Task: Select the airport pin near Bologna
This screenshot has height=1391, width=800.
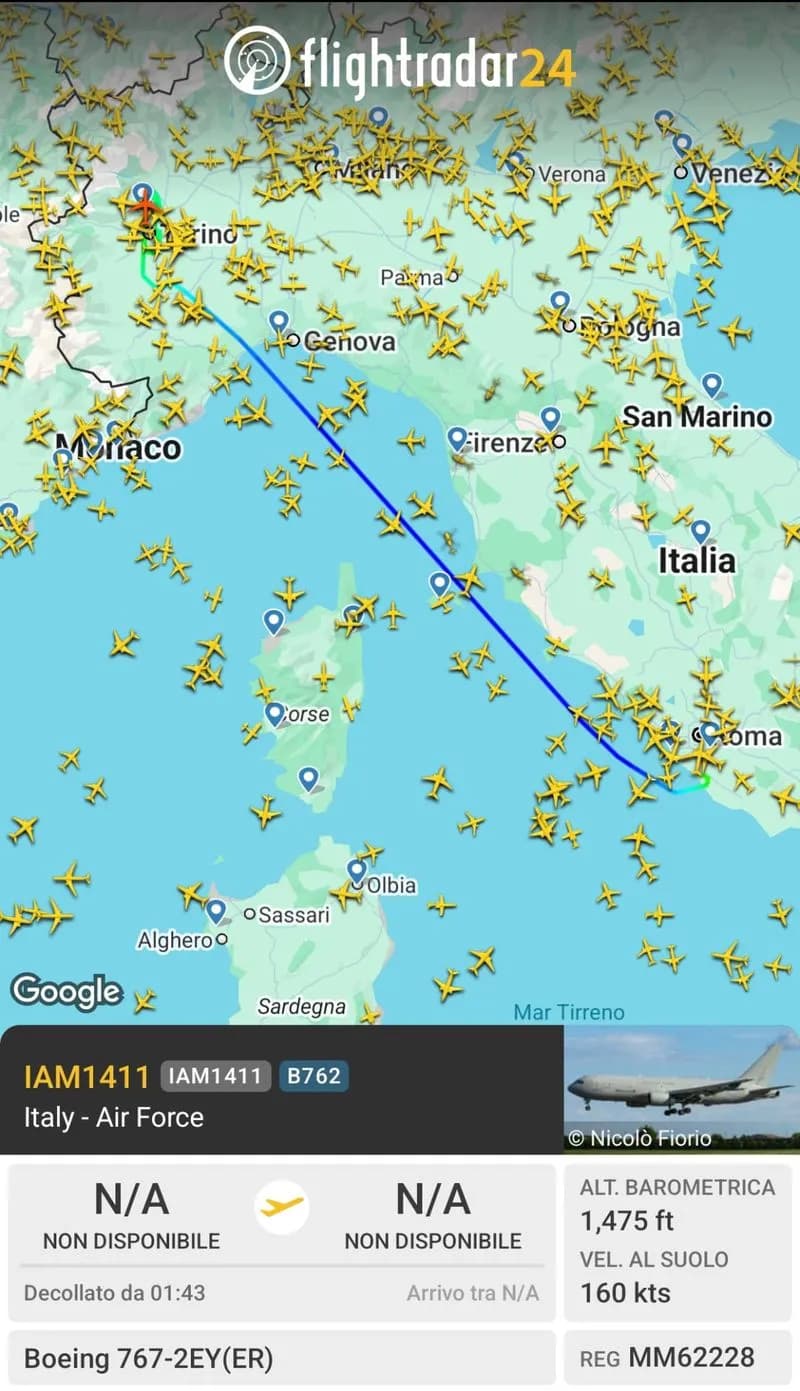Action: point(560,301)
